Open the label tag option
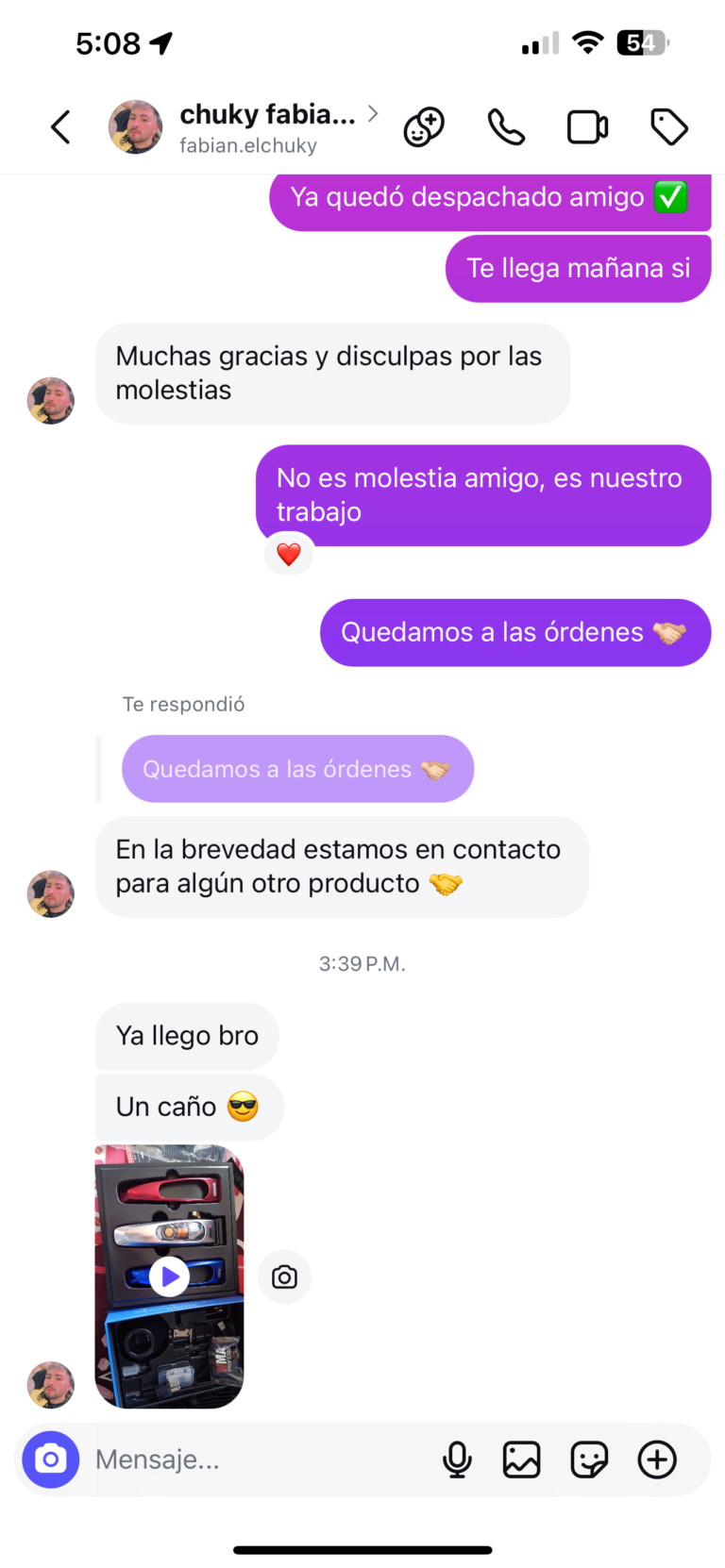 [x=669, y=127]
